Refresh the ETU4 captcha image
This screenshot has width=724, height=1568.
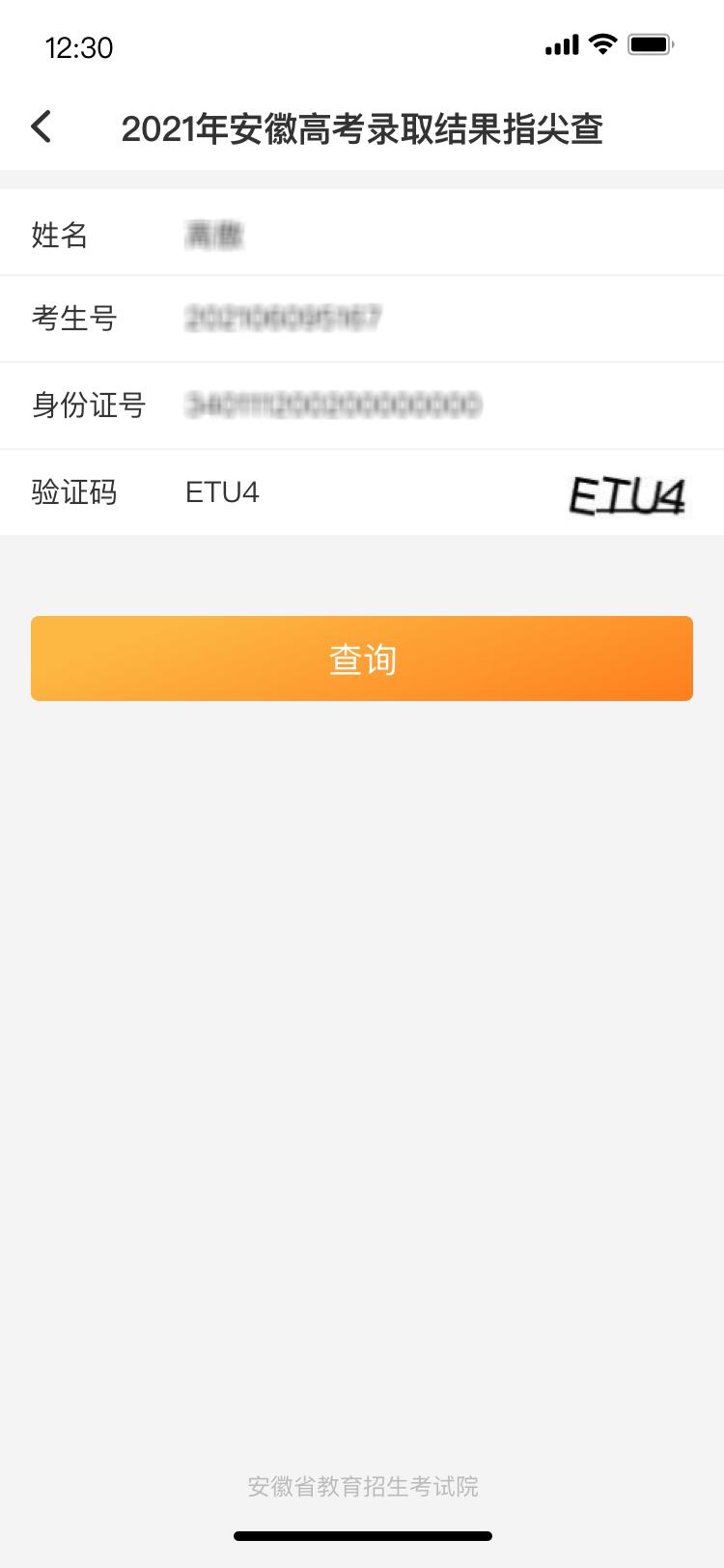tap(627, 495)
